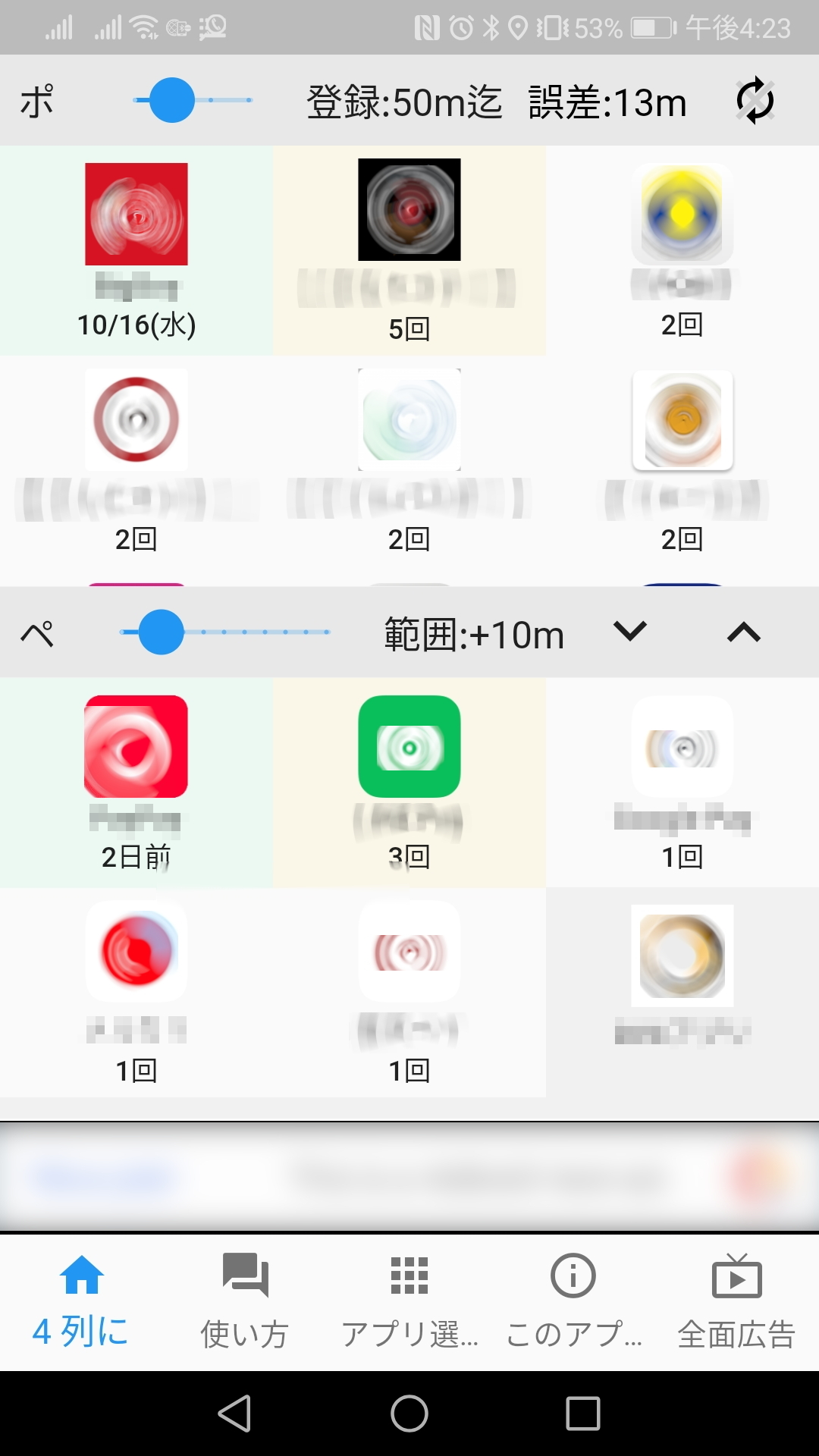819x1456 pixels.
Task: Open the green app tile with 3回
Action: click(x=409, y=746)
